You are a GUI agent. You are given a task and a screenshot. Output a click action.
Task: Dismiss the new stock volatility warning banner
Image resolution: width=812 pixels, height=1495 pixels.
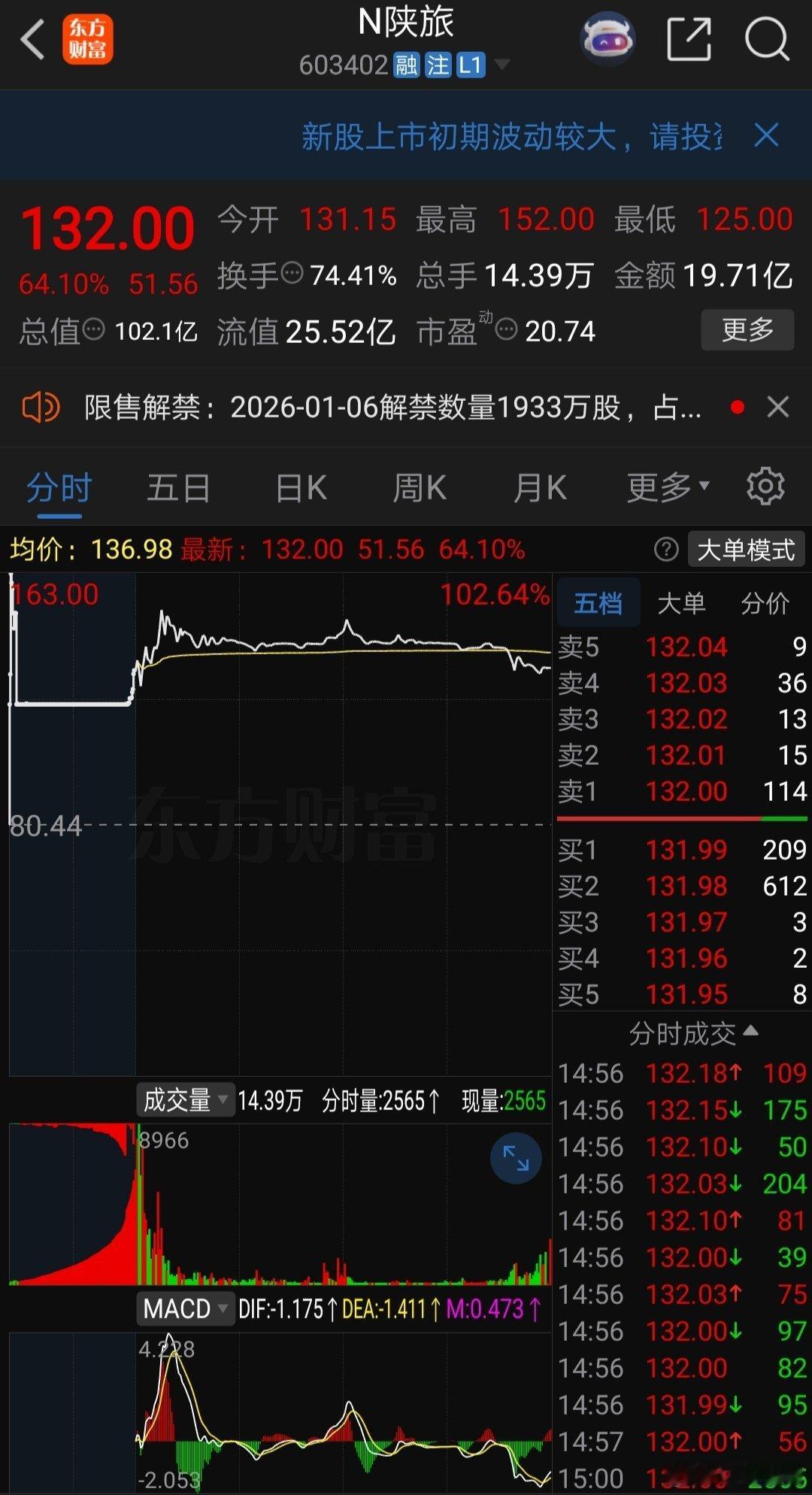(766, 136)
